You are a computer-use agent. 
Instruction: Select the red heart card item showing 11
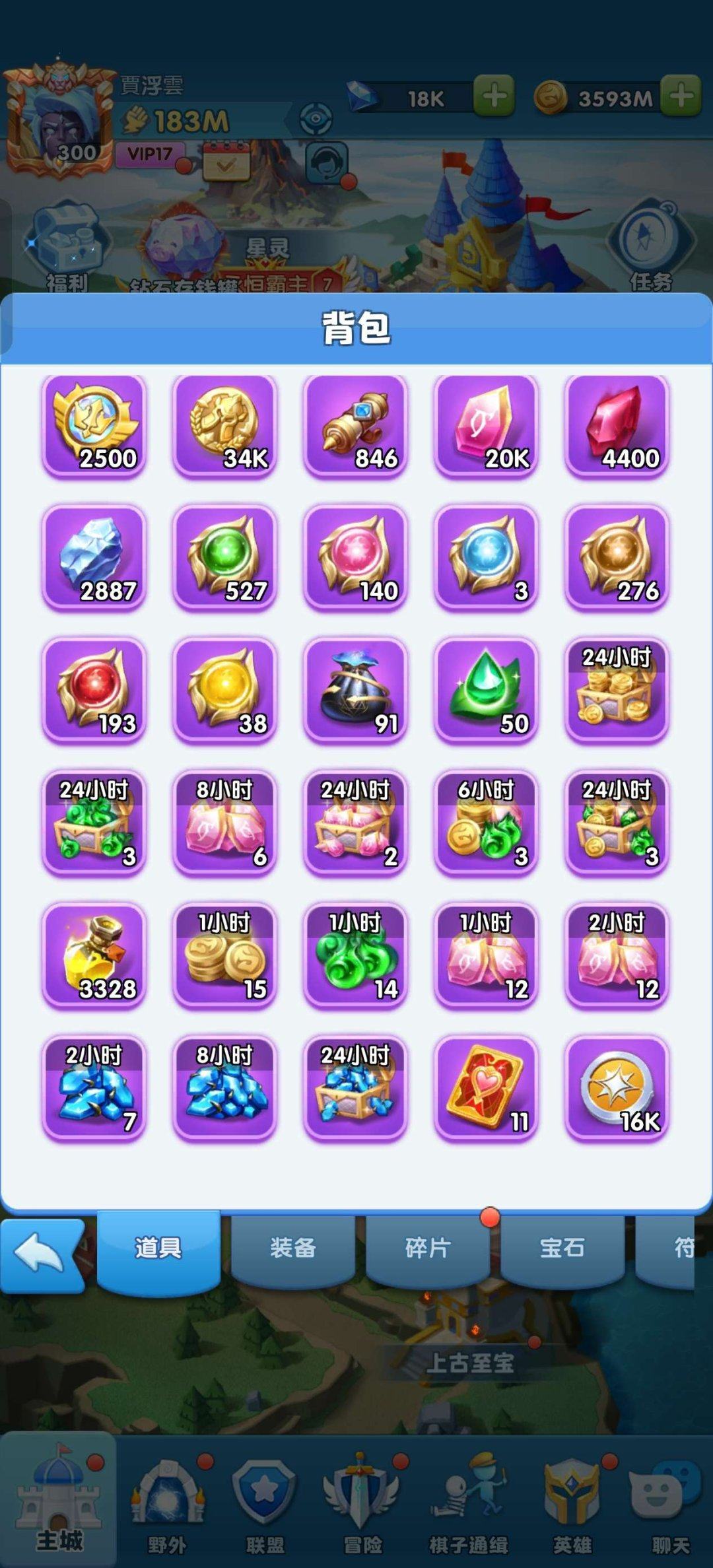[x=486, y=1087]
